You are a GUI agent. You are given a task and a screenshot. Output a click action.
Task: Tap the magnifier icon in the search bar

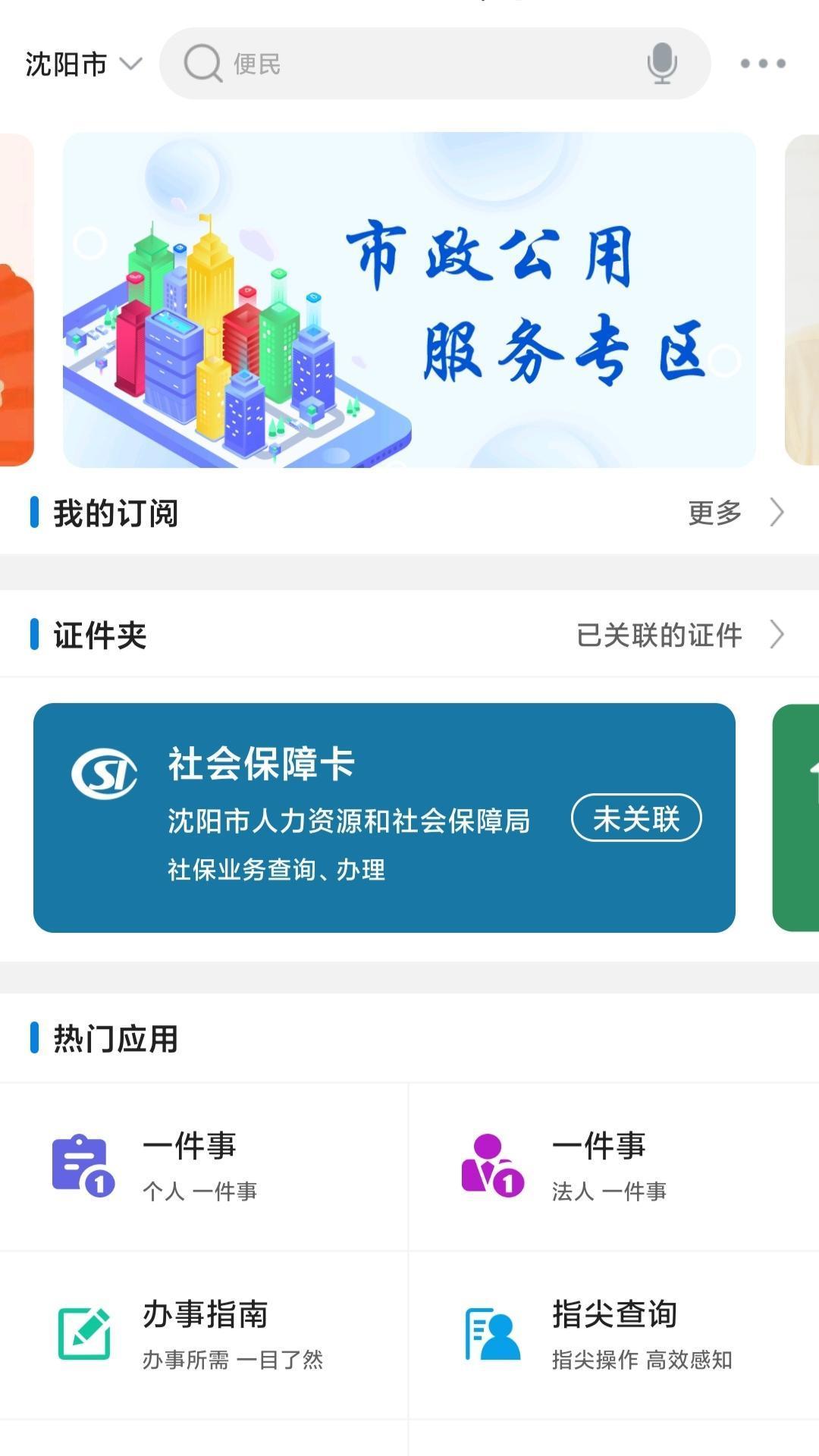199,63
